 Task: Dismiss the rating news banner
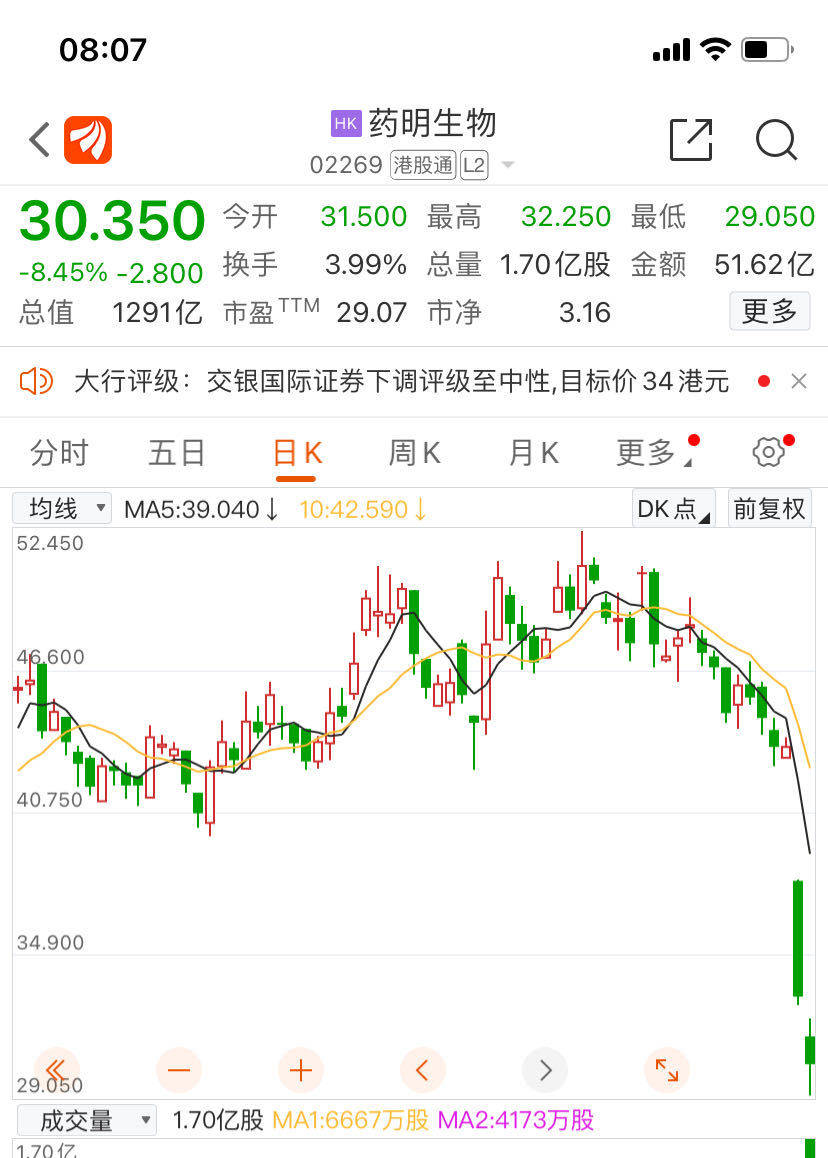coord(798,381)
